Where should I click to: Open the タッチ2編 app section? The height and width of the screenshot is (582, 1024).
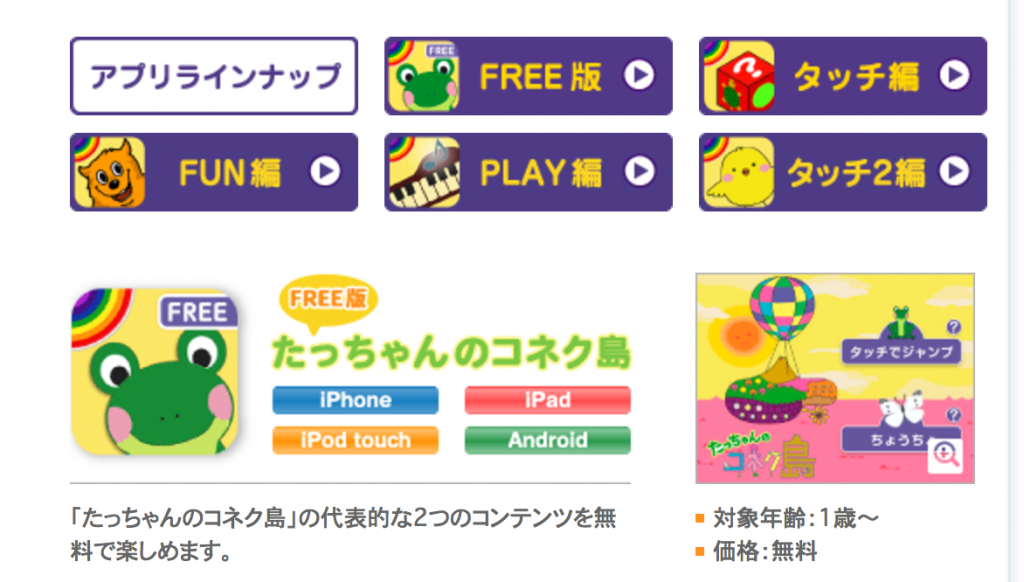click(x=842, y=172)
